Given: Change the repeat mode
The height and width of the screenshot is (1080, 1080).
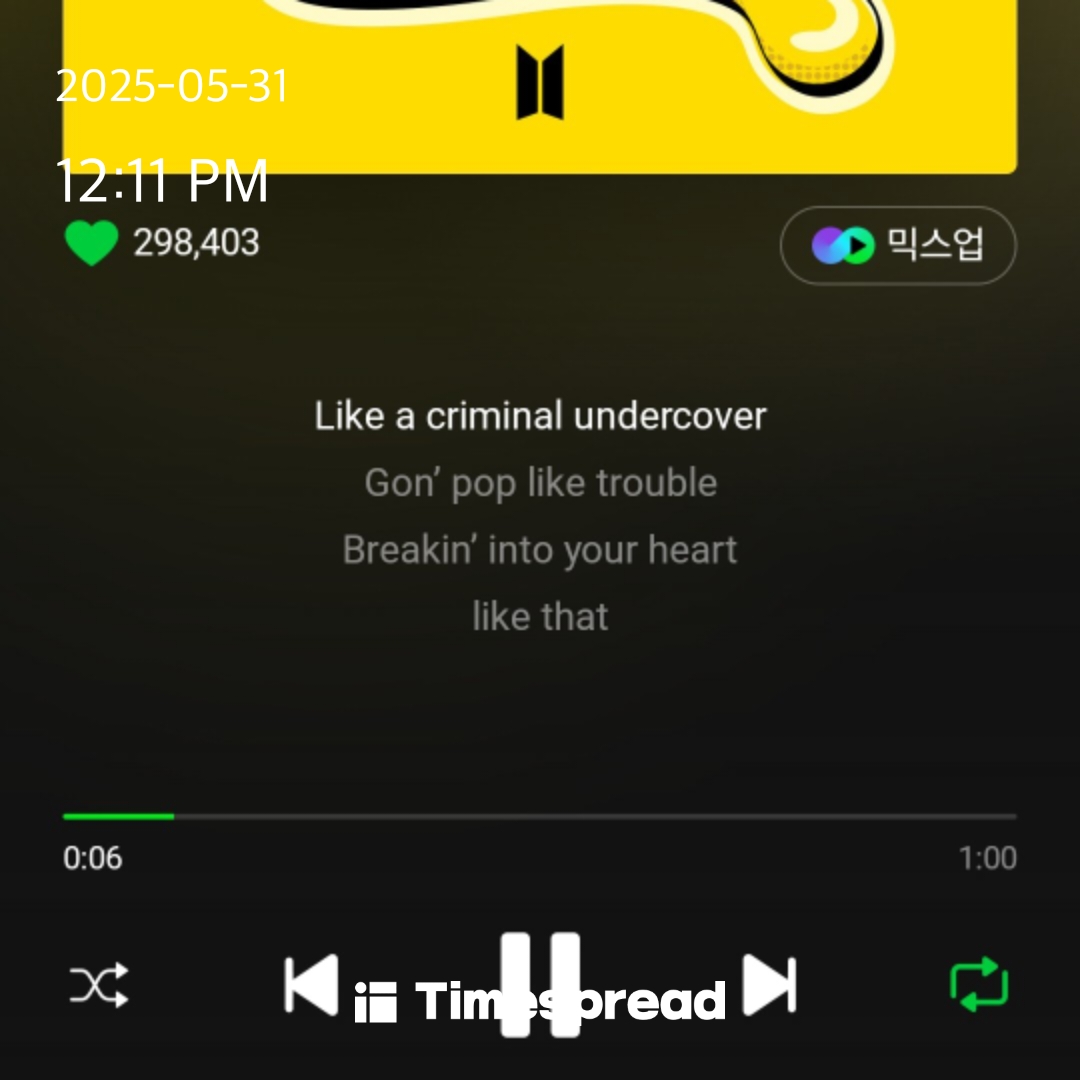Looking at the screenshot, I should click(x=978, y=985).
